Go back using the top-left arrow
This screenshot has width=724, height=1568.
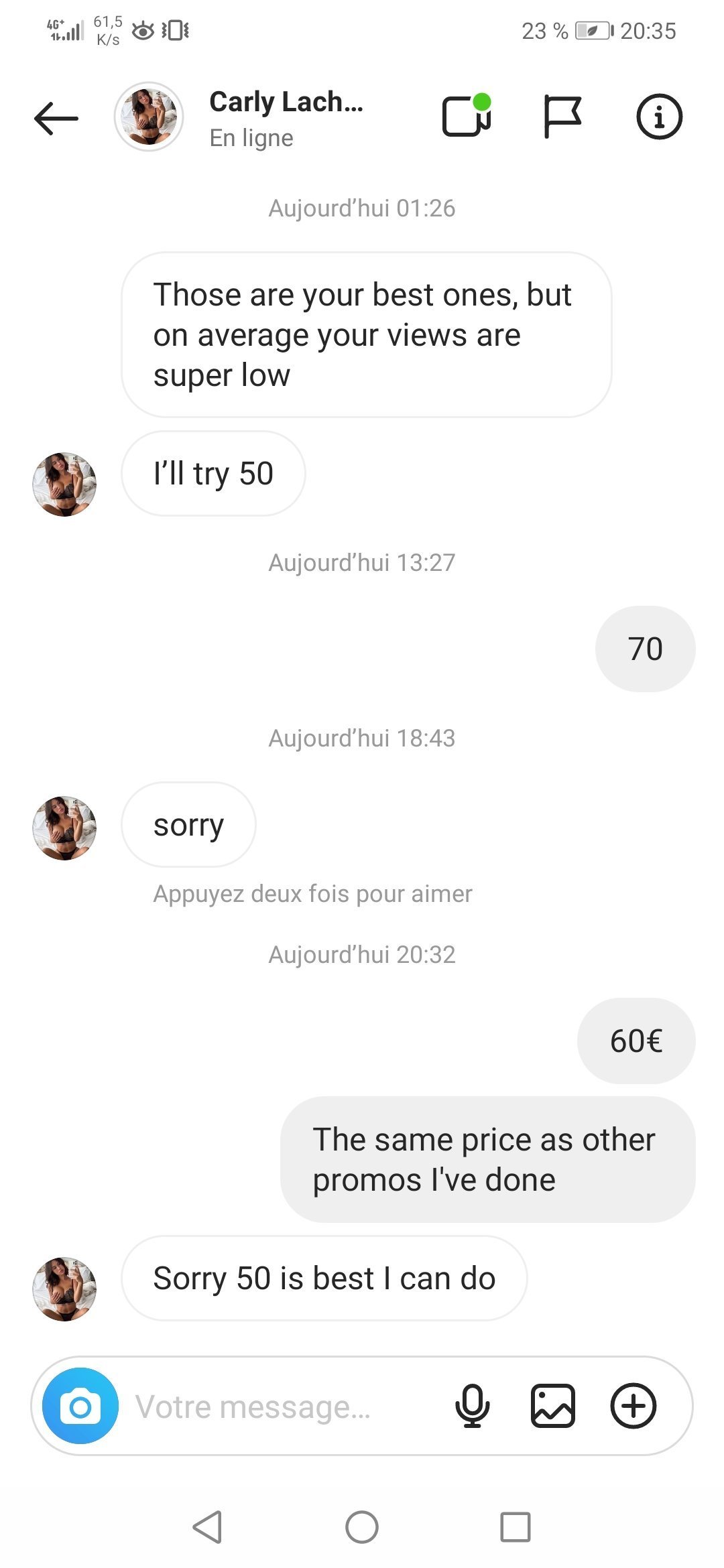click(x=56, y=118)
